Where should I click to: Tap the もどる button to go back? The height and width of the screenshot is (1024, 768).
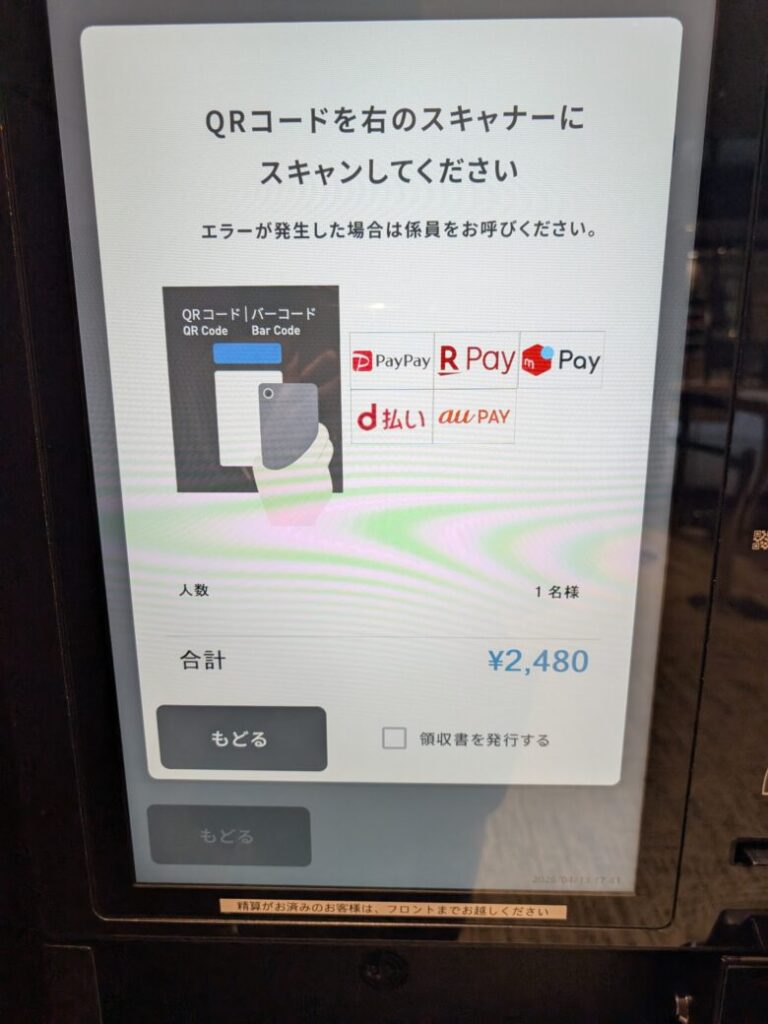pyautogui.click(x=242, y=739)
